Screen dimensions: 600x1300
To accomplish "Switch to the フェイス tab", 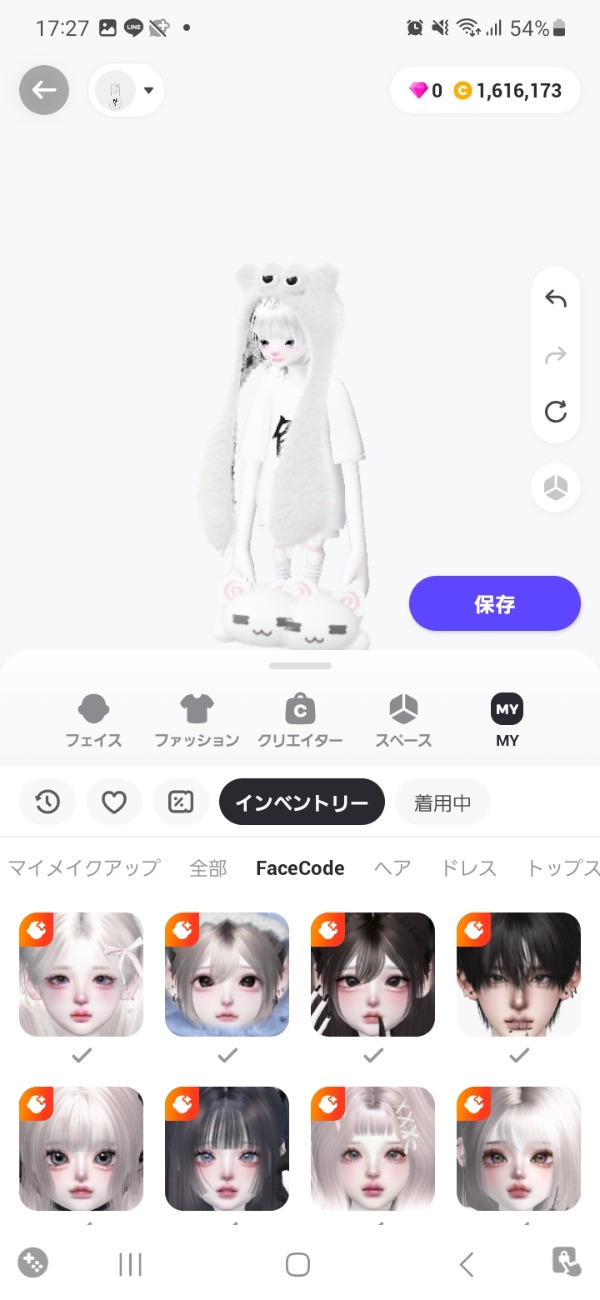I will coord(93,721).
